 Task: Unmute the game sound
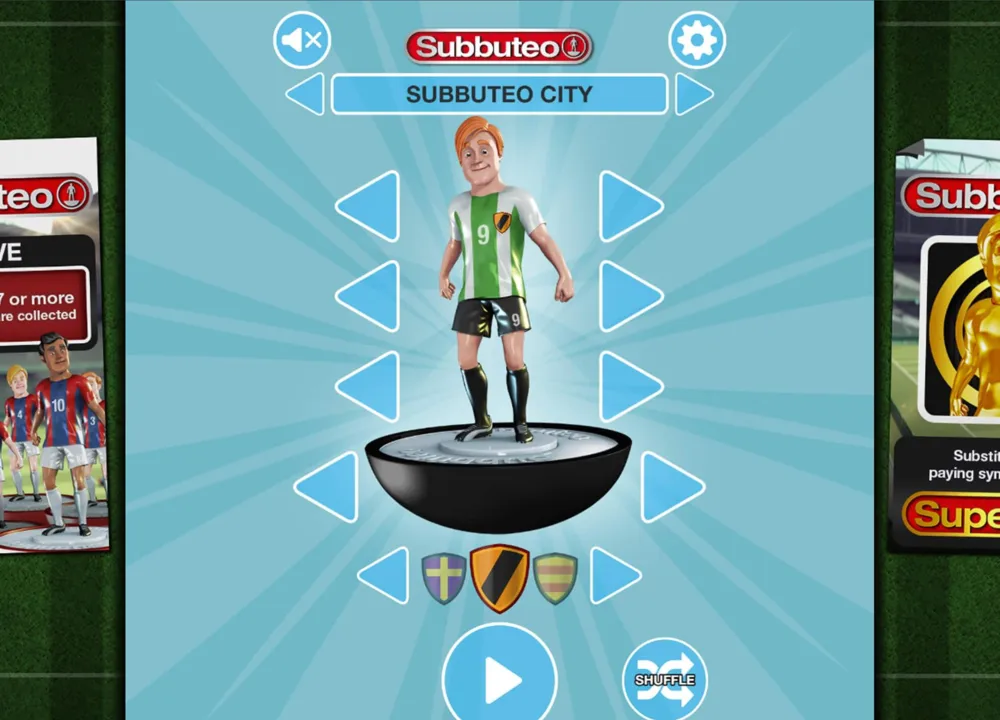click(302, 40)
